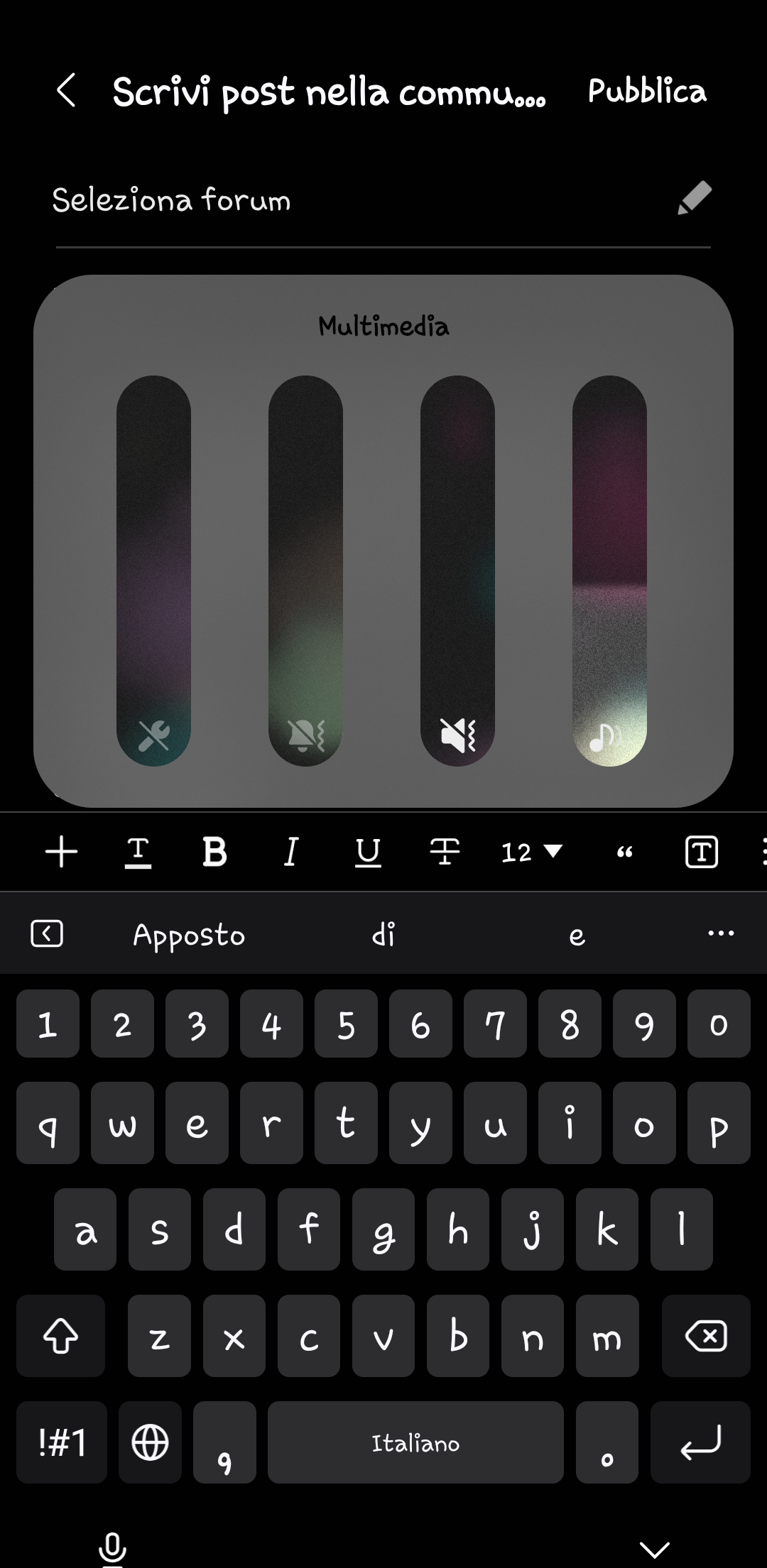Image resolution: width=767 pixels, height=1568 pixels.
Task: Tap the media music note volume slider
Action: 609,570
